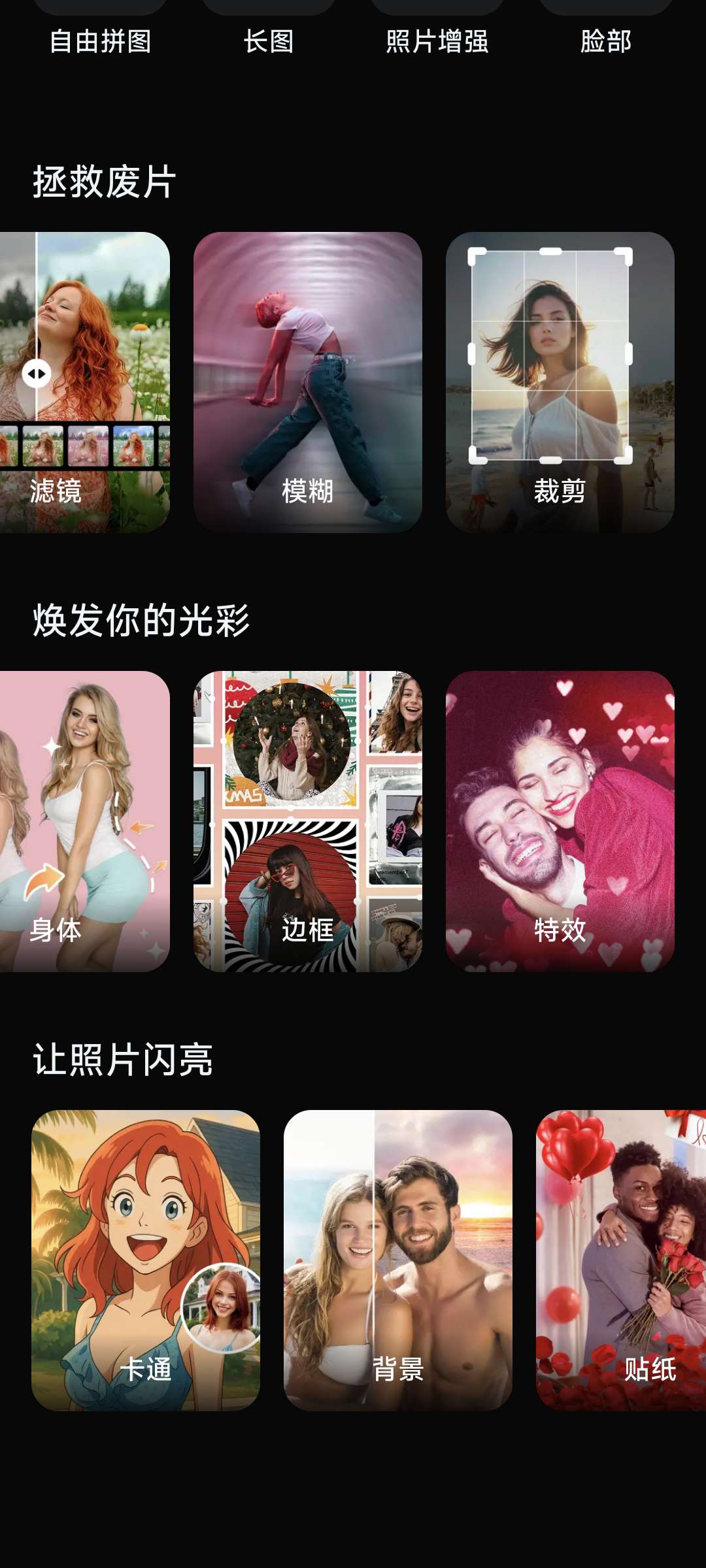Try the 卡通 cartoon card
The image size is (706, 1568).
(146, 1260)
